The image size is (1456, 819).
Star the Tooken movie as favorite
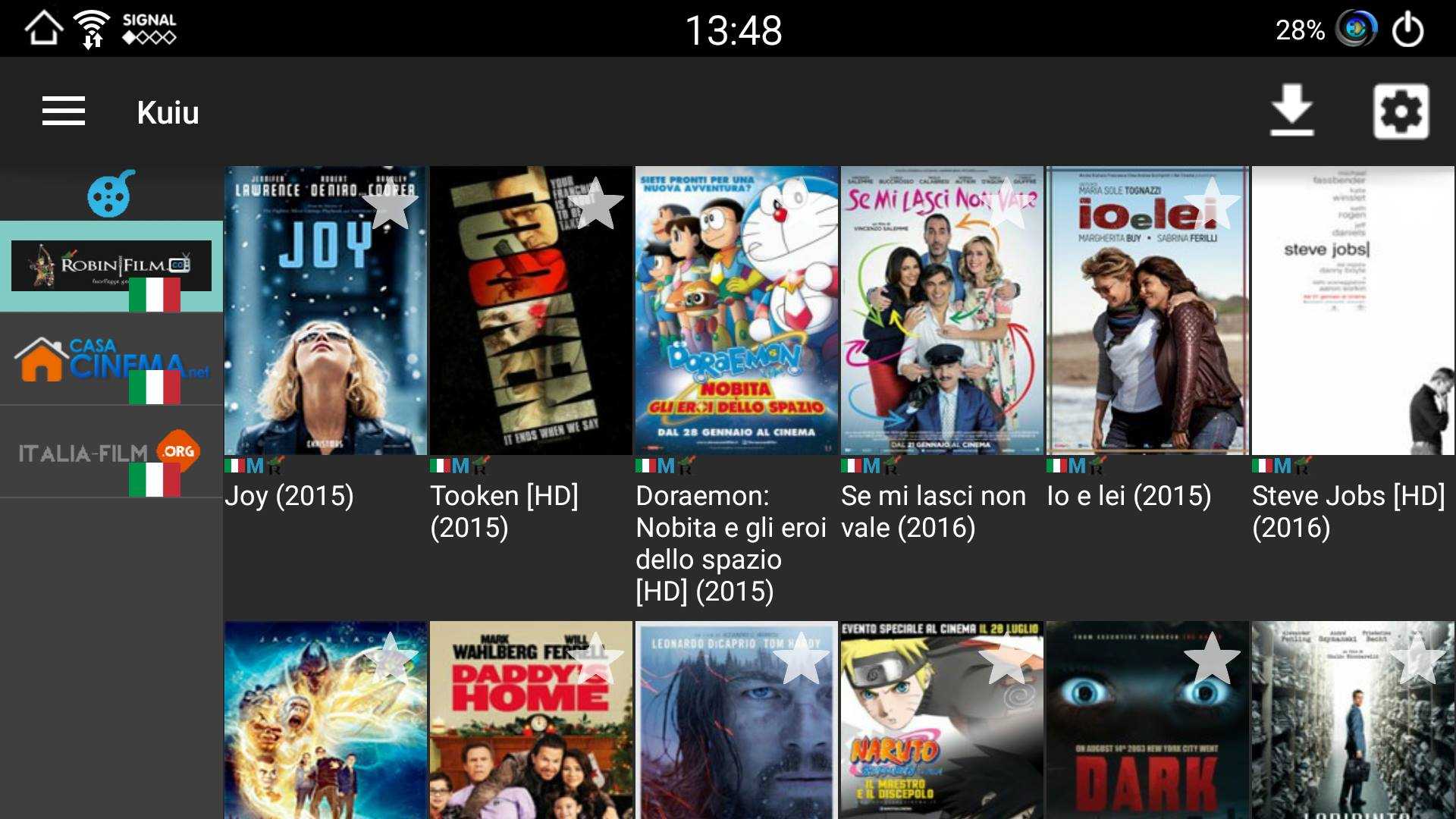coord(596,203)
